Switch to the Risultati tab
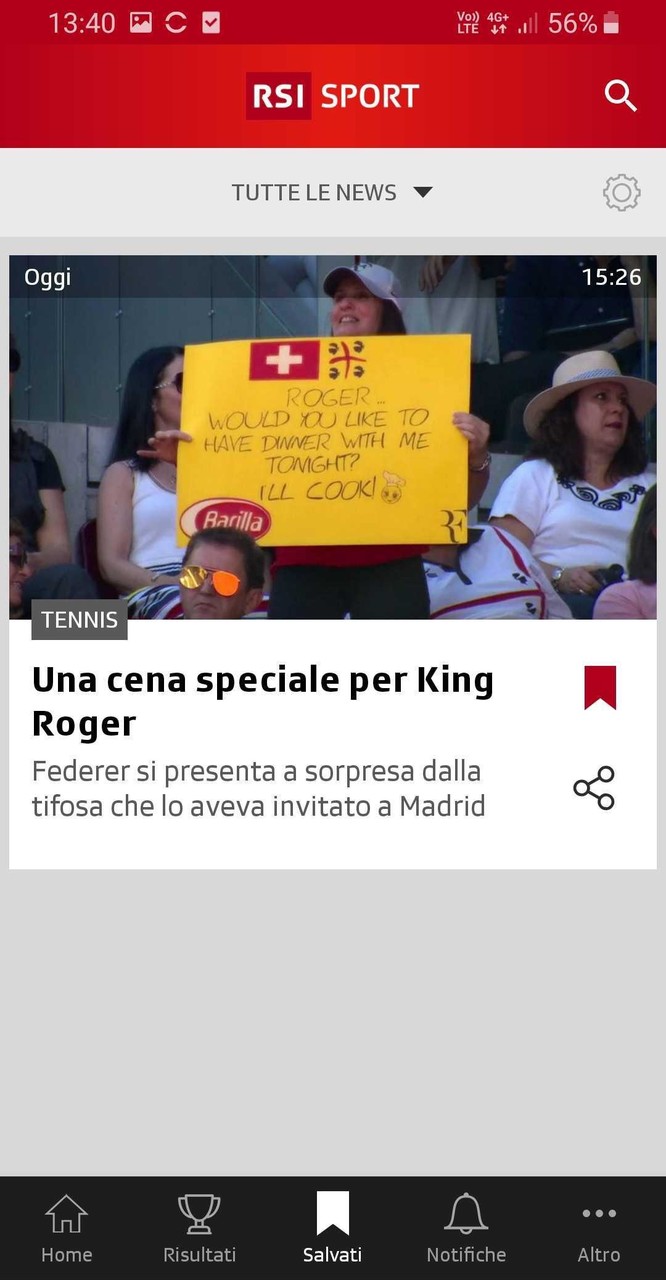This screenshot has height=1280, width=666. click(199, 1228)
